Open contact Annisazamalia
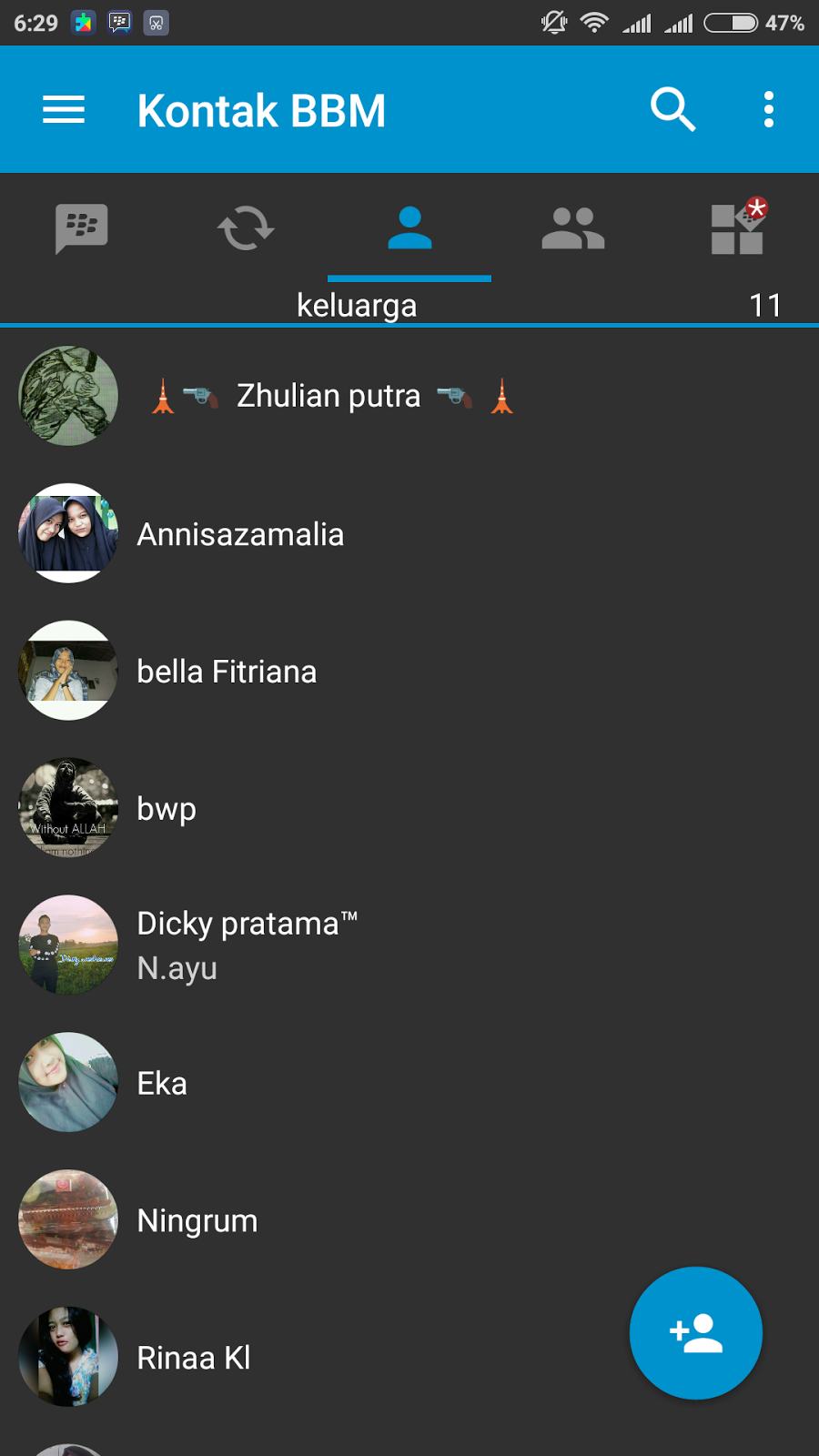The height and width of the screenshot is (1456, 819). 240,534
